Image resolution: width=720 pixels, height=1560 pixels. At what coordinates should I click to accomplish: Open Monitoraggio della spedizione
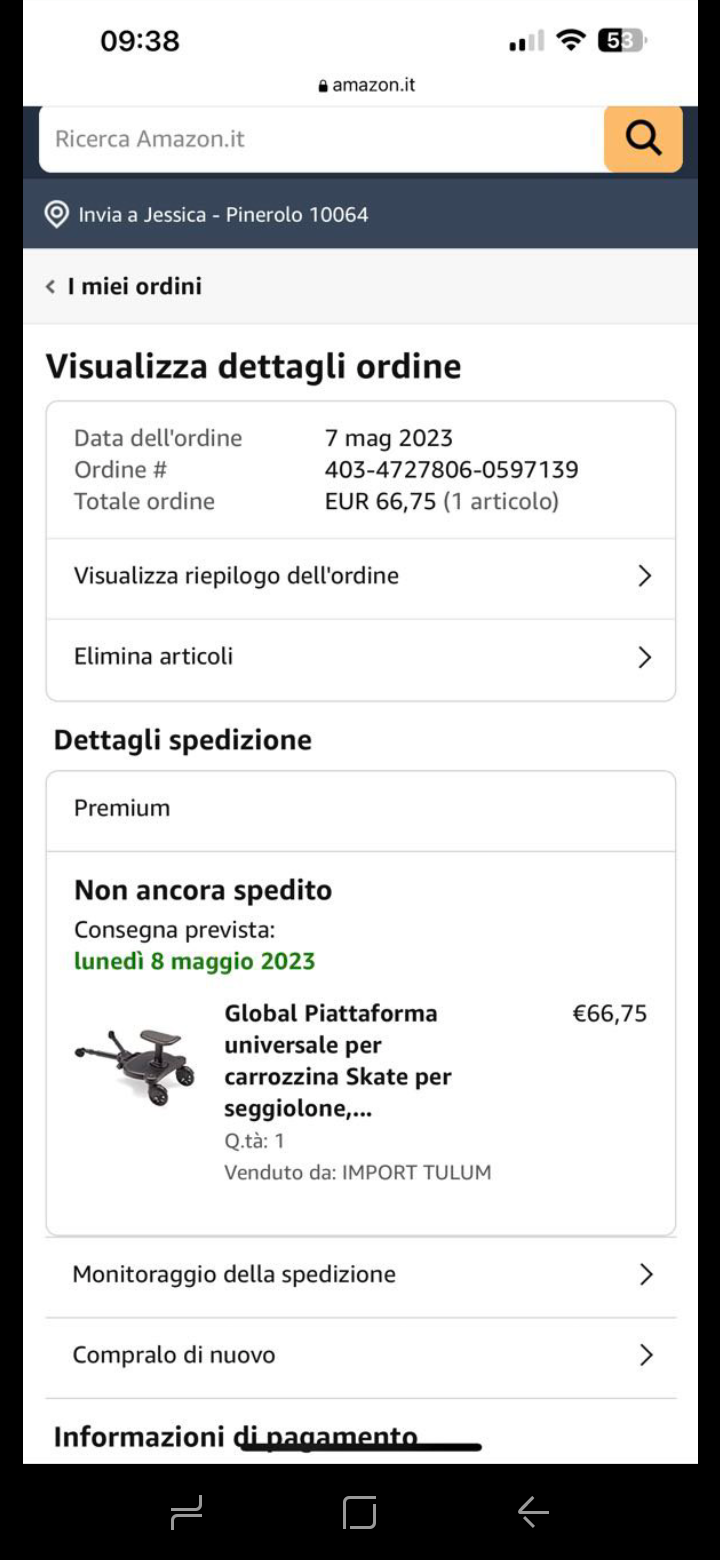[x=360, y=1274]
